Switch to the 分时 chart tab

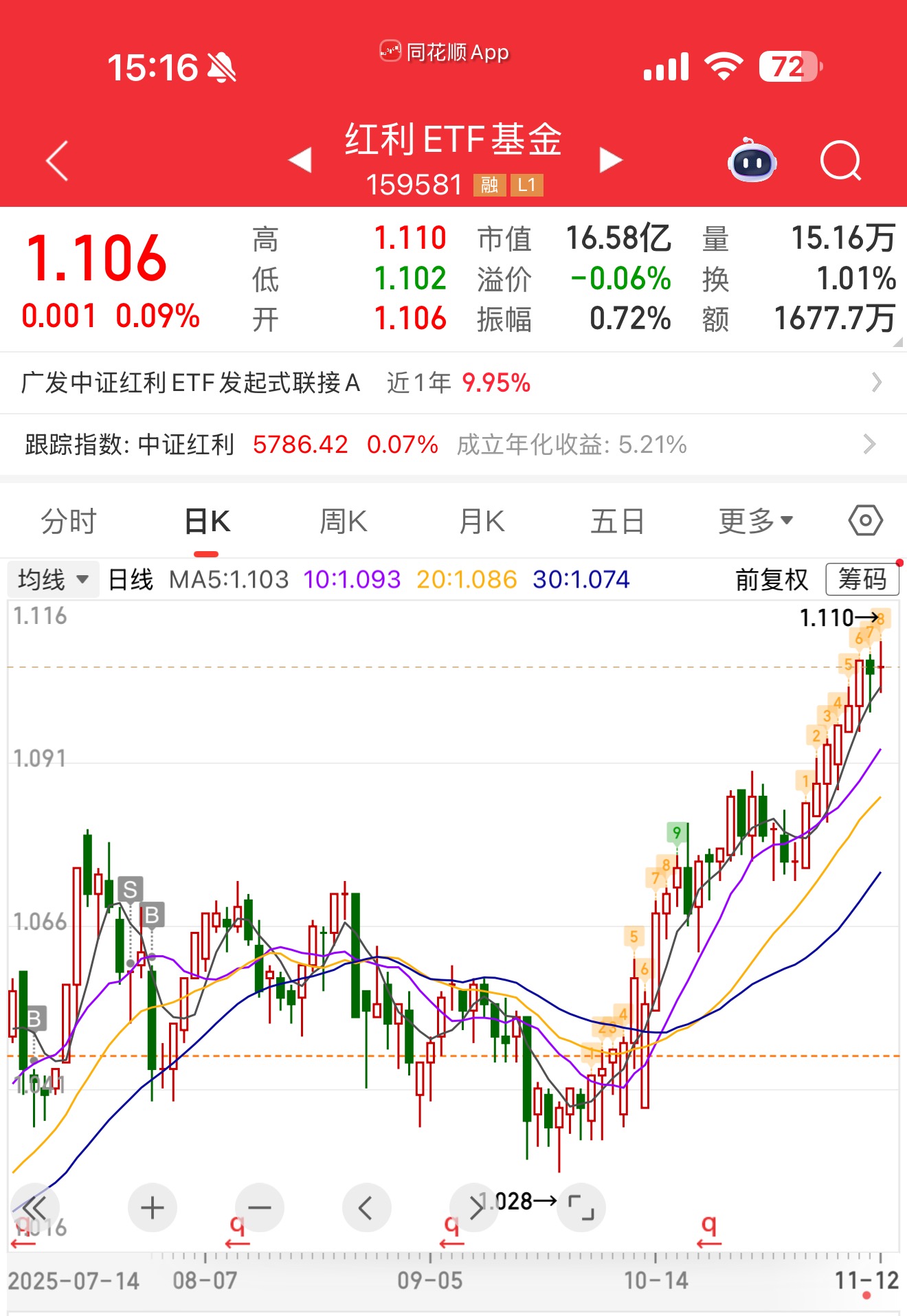coord(69,522)
